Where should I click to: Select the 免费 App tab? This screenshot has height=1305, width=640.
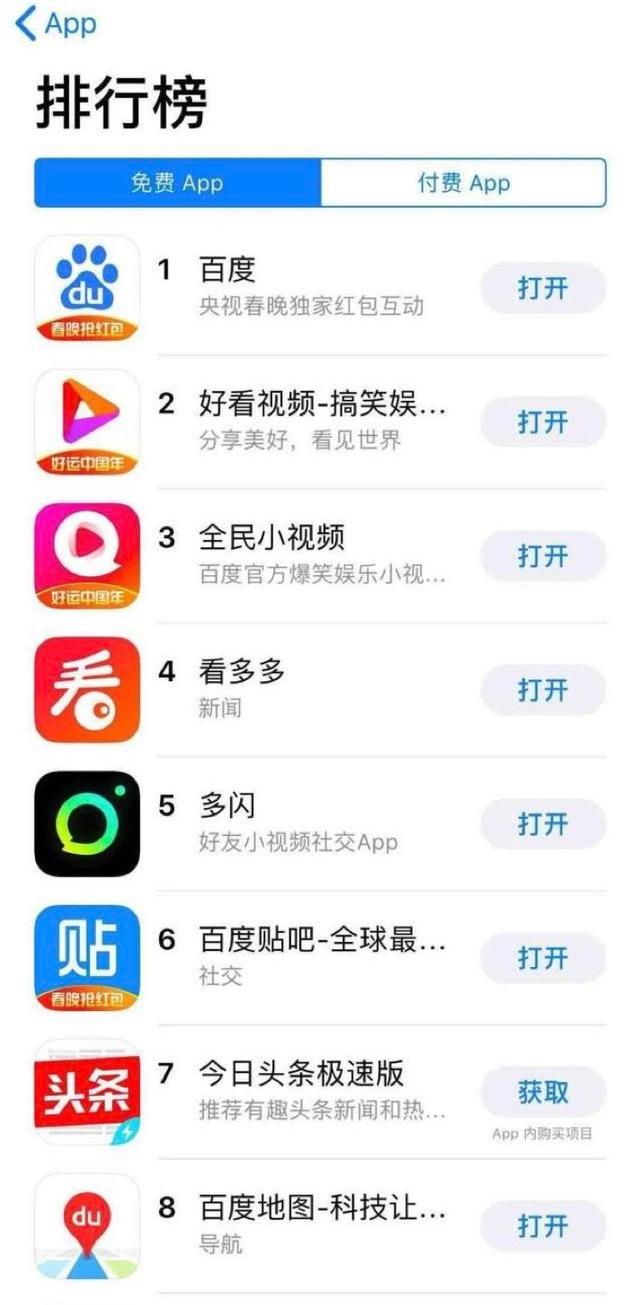point(177,183)
